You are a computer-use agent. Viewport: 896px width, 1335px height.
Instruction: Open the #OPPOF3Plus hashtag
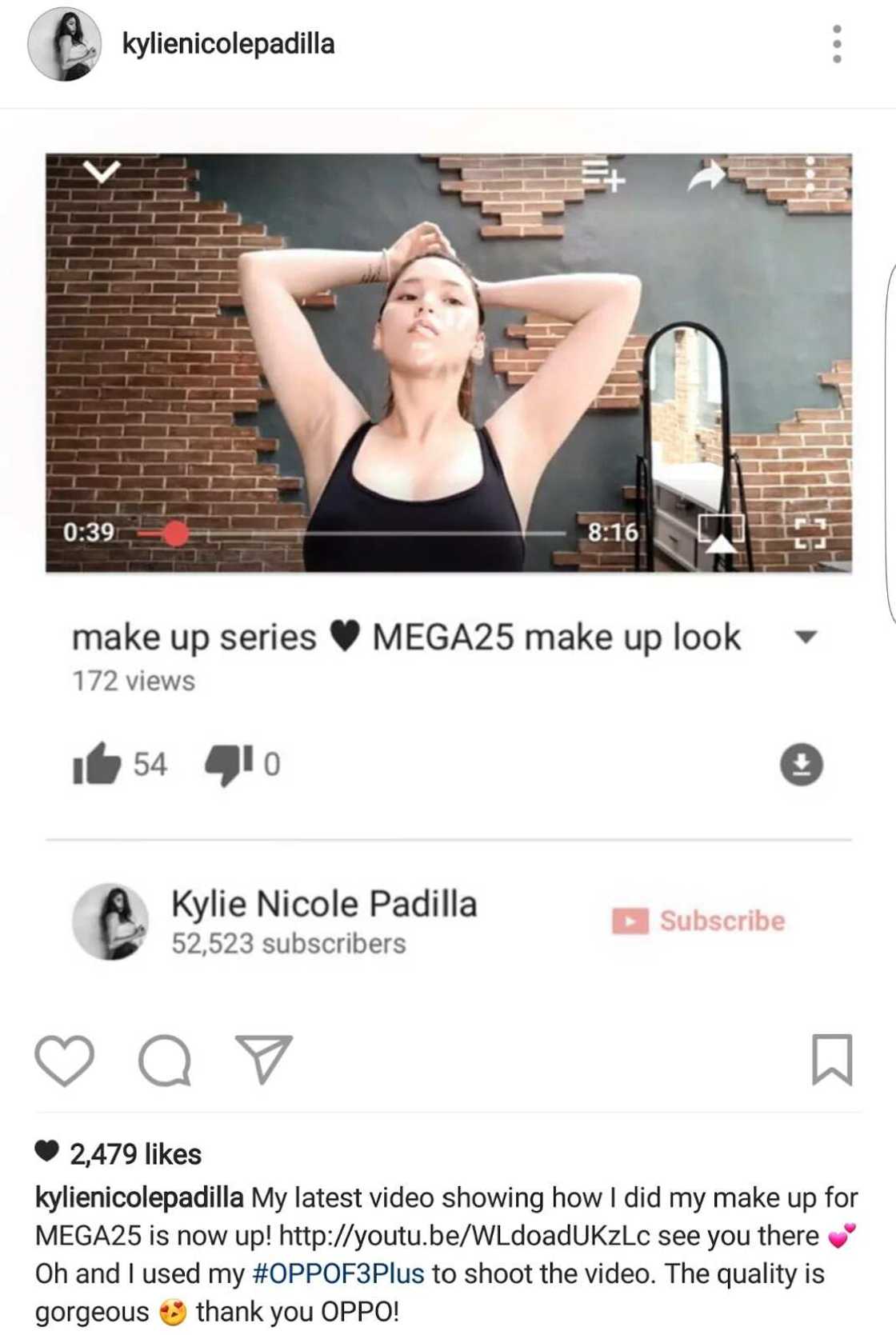(x=338, y=1273)
